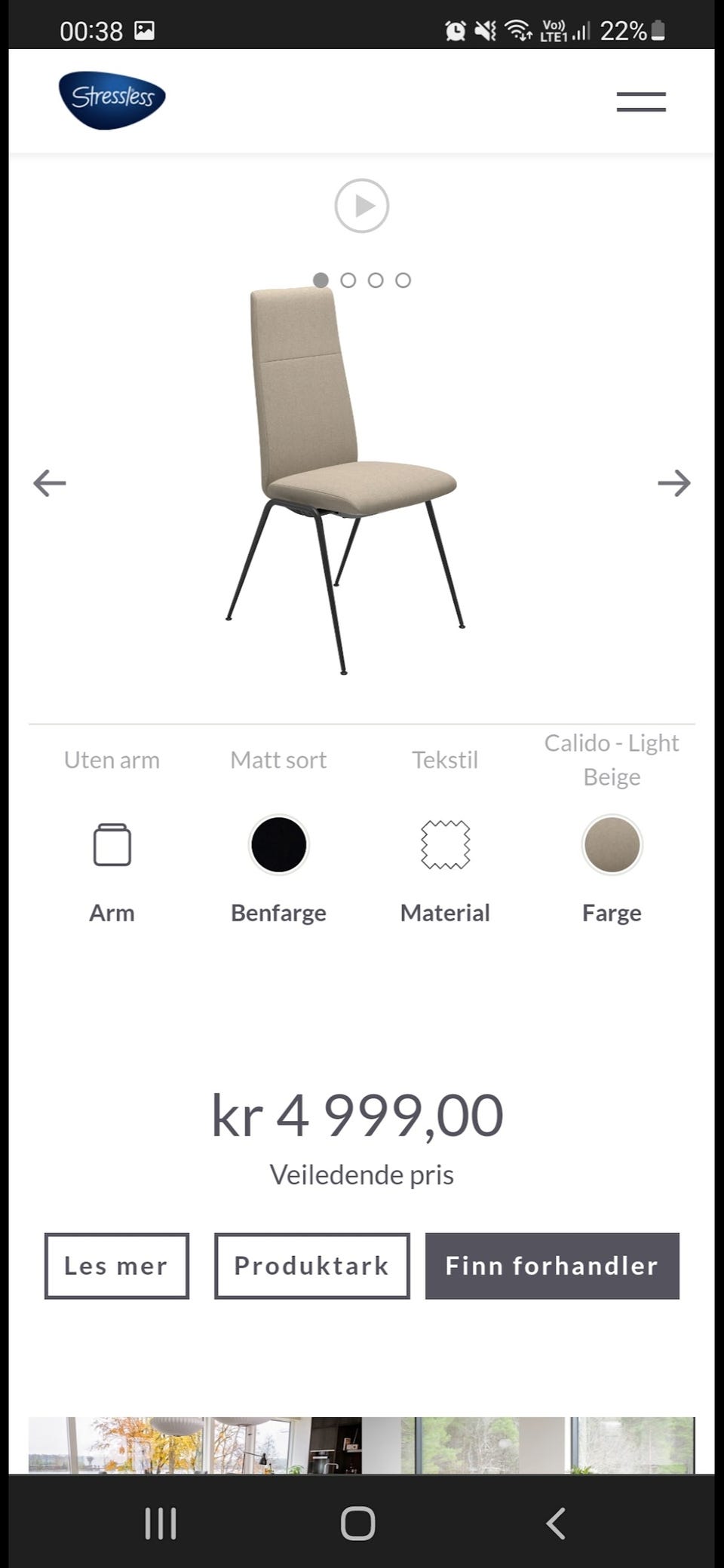Open the hamburger menu

click(x=641, y=102)
